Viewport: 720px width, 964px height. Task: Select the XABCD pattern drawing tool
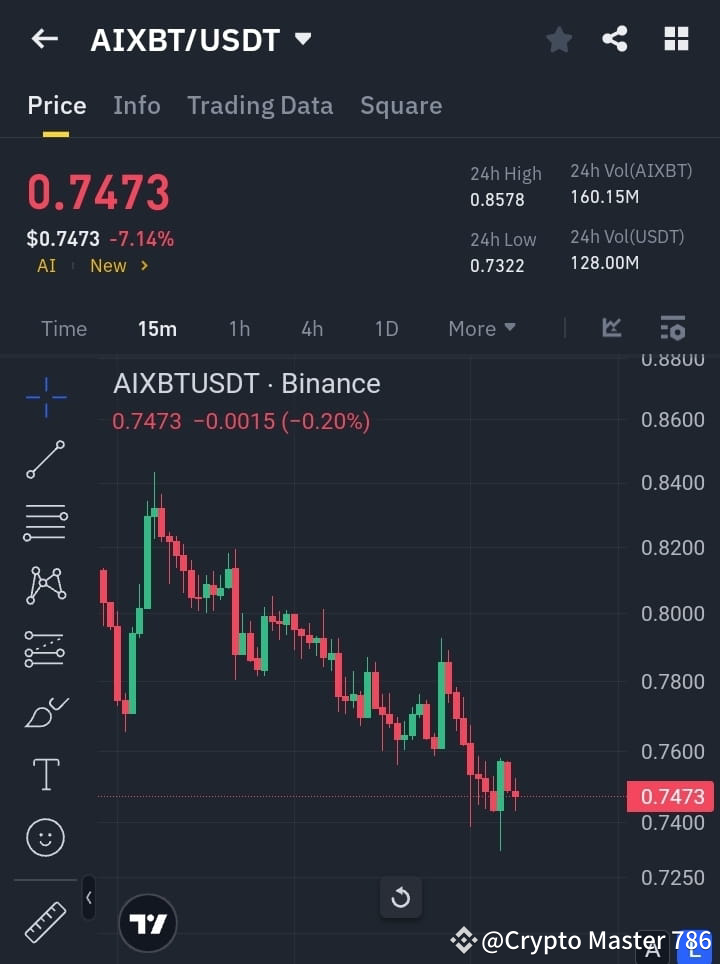(45, 586)
